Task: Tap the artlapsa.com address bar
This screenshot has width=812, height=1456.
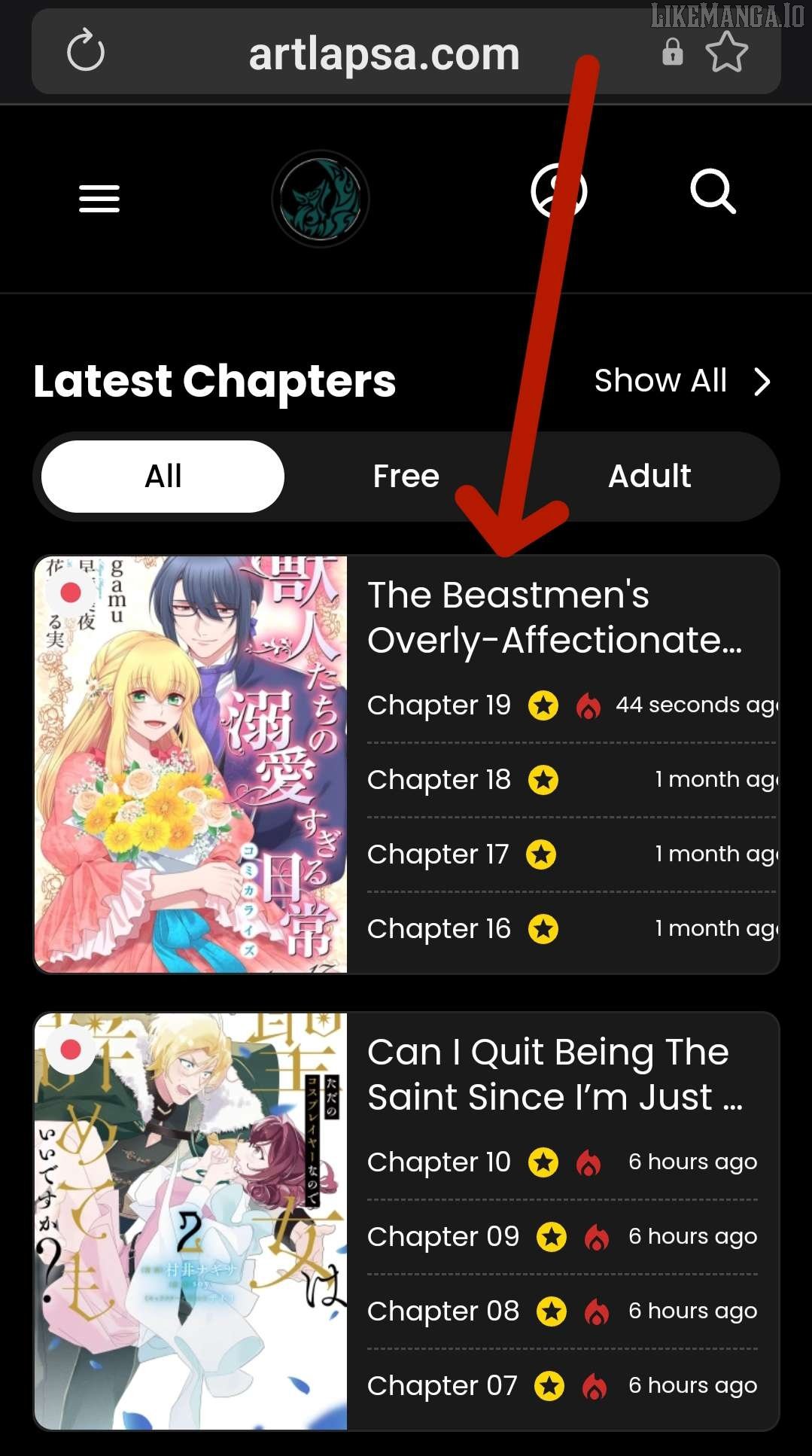Action: [384, 54]
